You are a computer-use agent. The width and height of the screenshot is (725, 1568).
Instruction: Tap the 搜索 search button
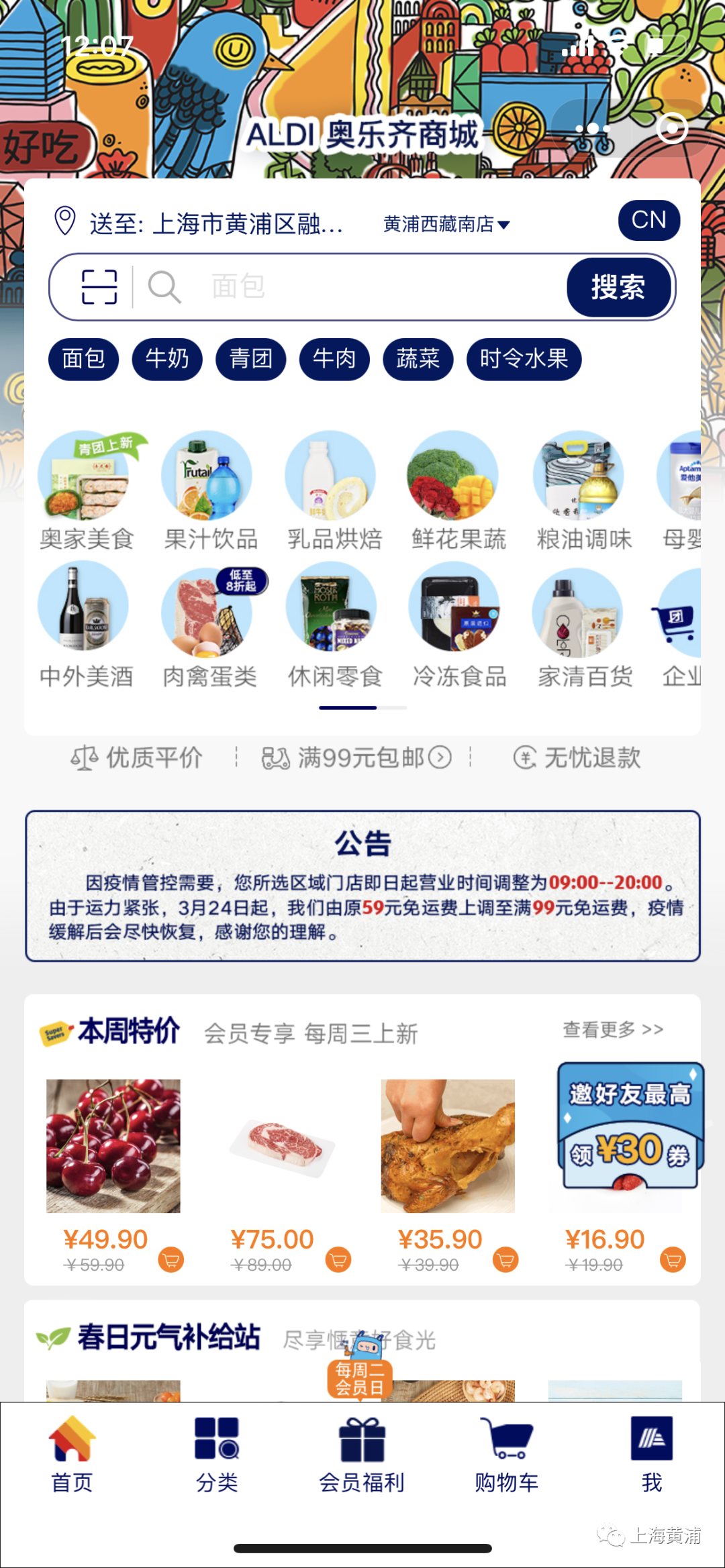point(618,287)
